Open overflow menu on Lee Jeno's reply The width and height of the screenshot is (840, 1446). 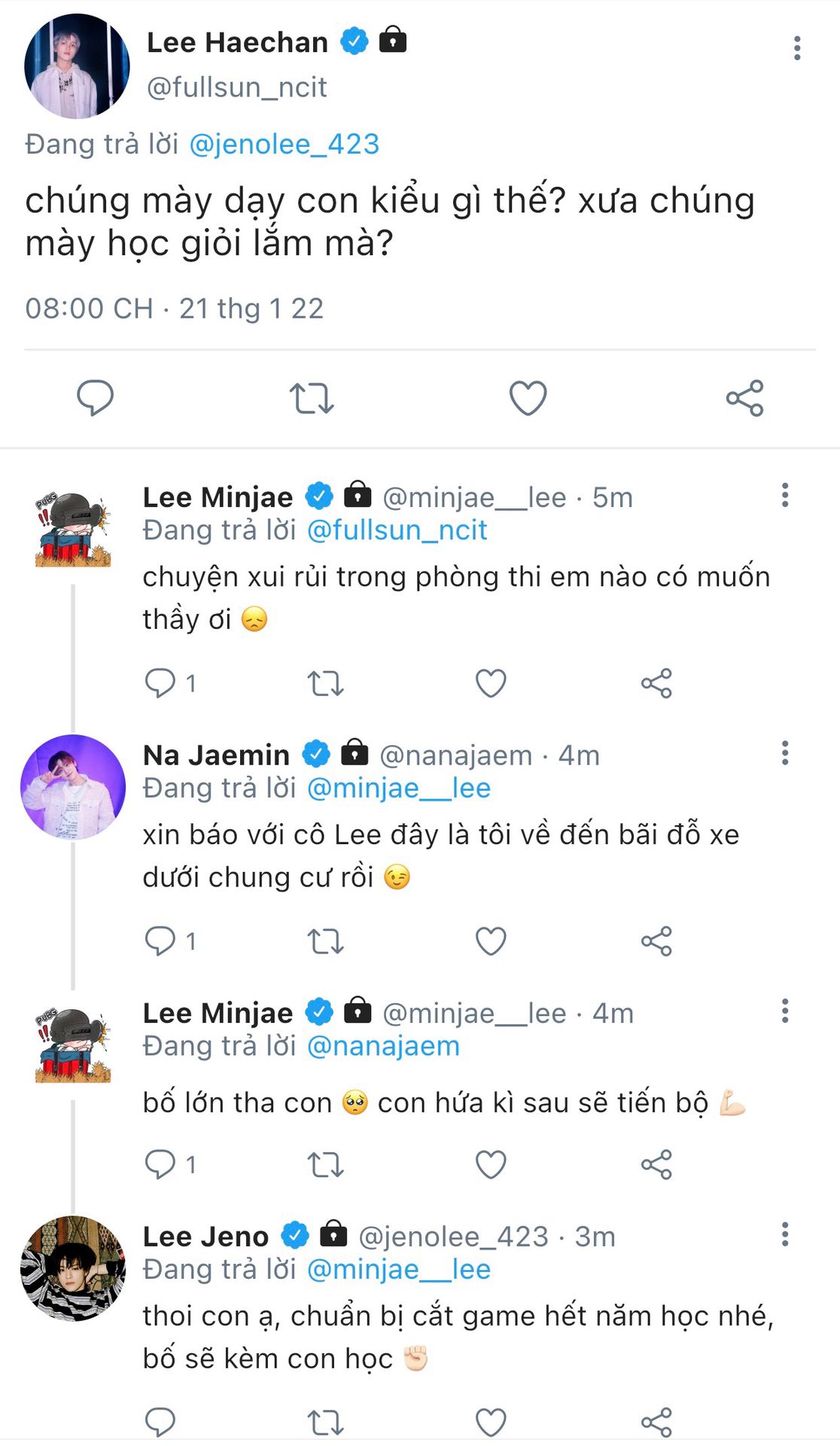pos(785,1234)
